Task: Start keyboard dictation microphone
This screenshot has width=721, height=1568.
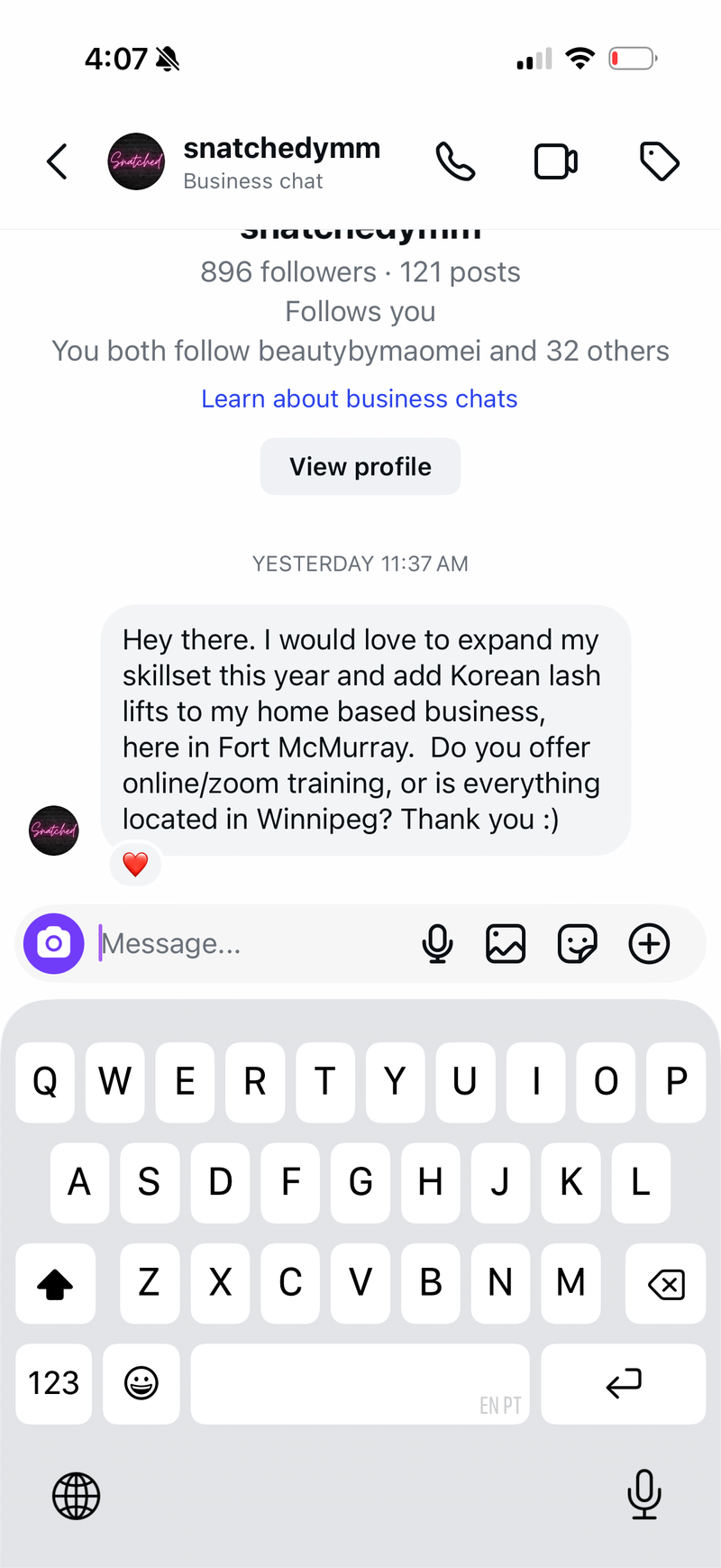Action: 643,1494
